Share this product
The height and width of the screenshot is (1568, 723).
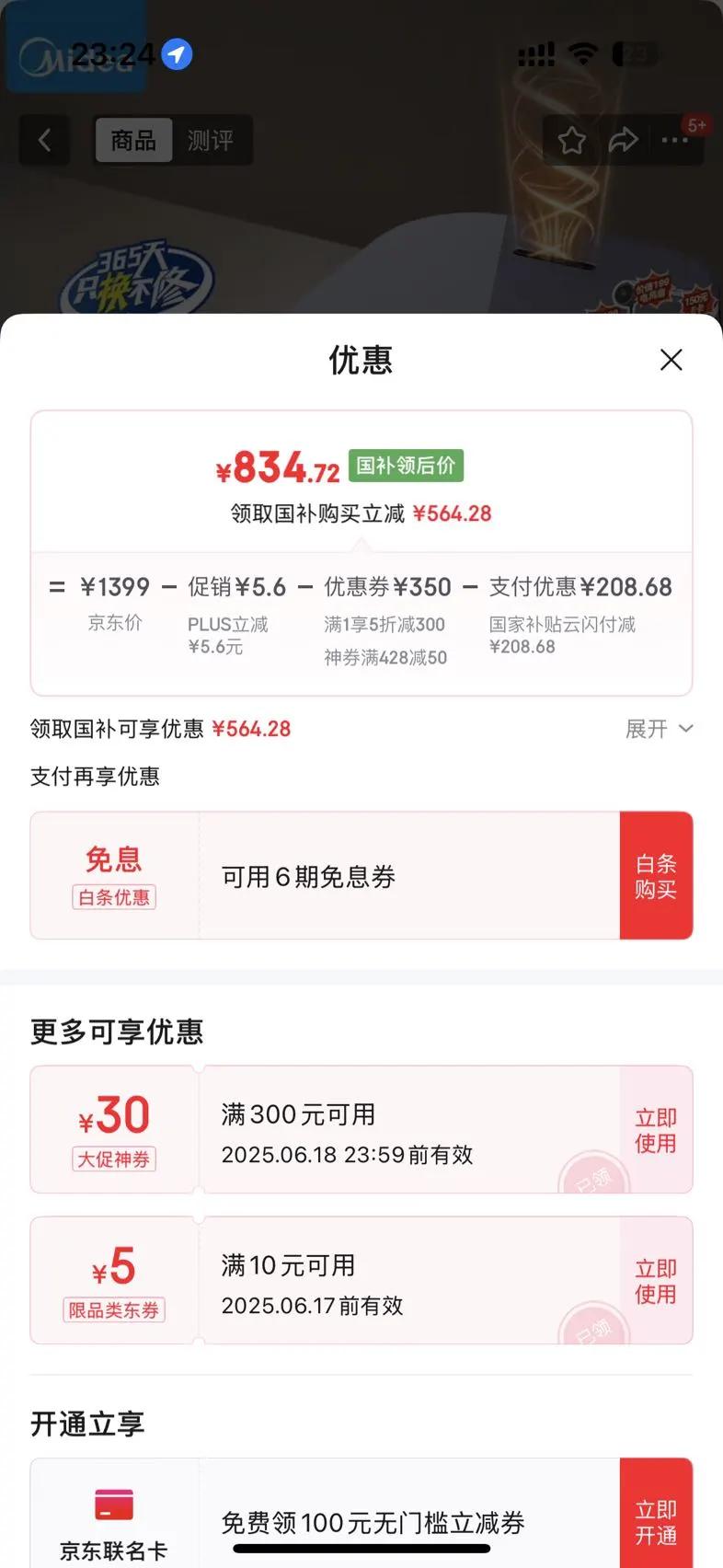(x=623, y=141)
